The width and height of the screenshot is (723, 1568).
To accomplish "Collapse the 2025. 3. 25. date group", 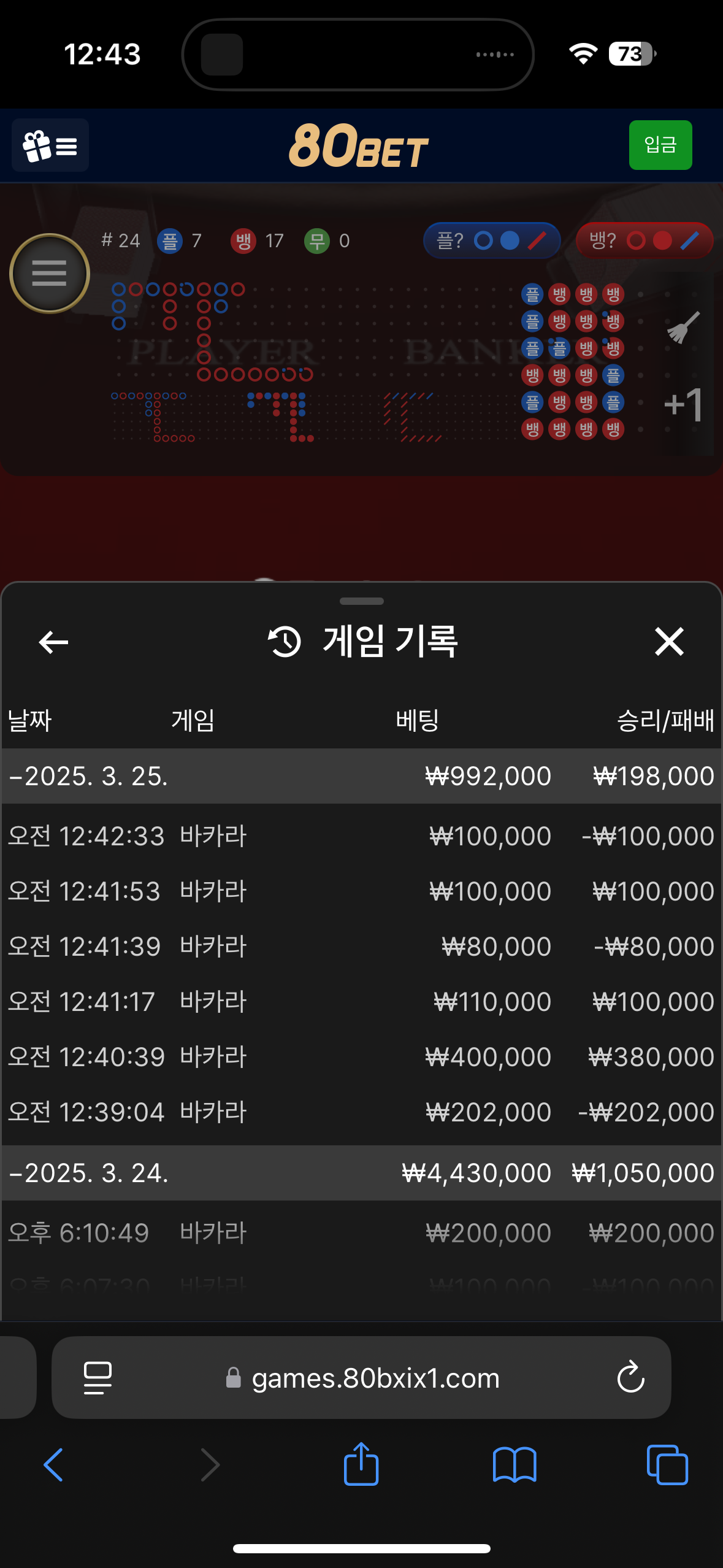I will click(361, 776).
